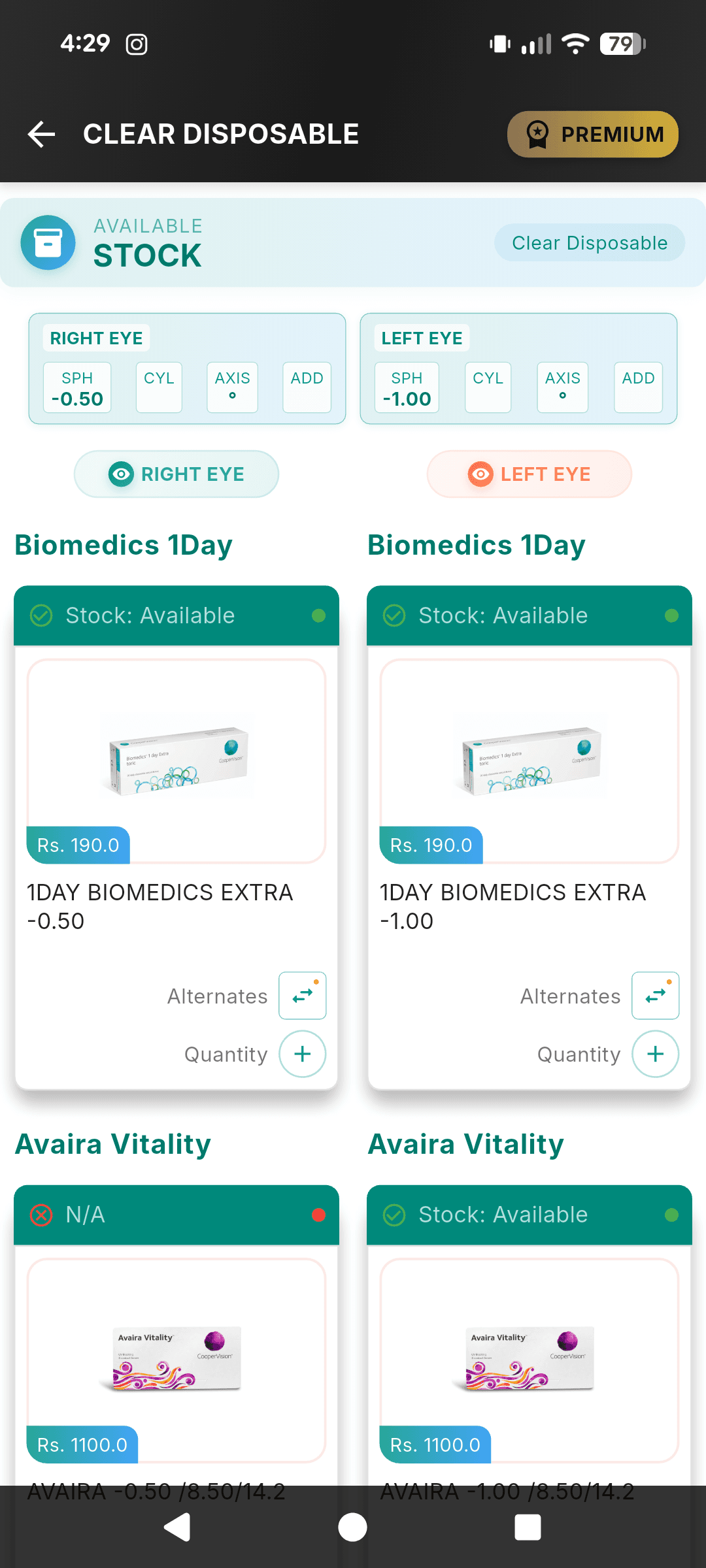Edit left eye SPH value -1.00

[x=407, y=388]
